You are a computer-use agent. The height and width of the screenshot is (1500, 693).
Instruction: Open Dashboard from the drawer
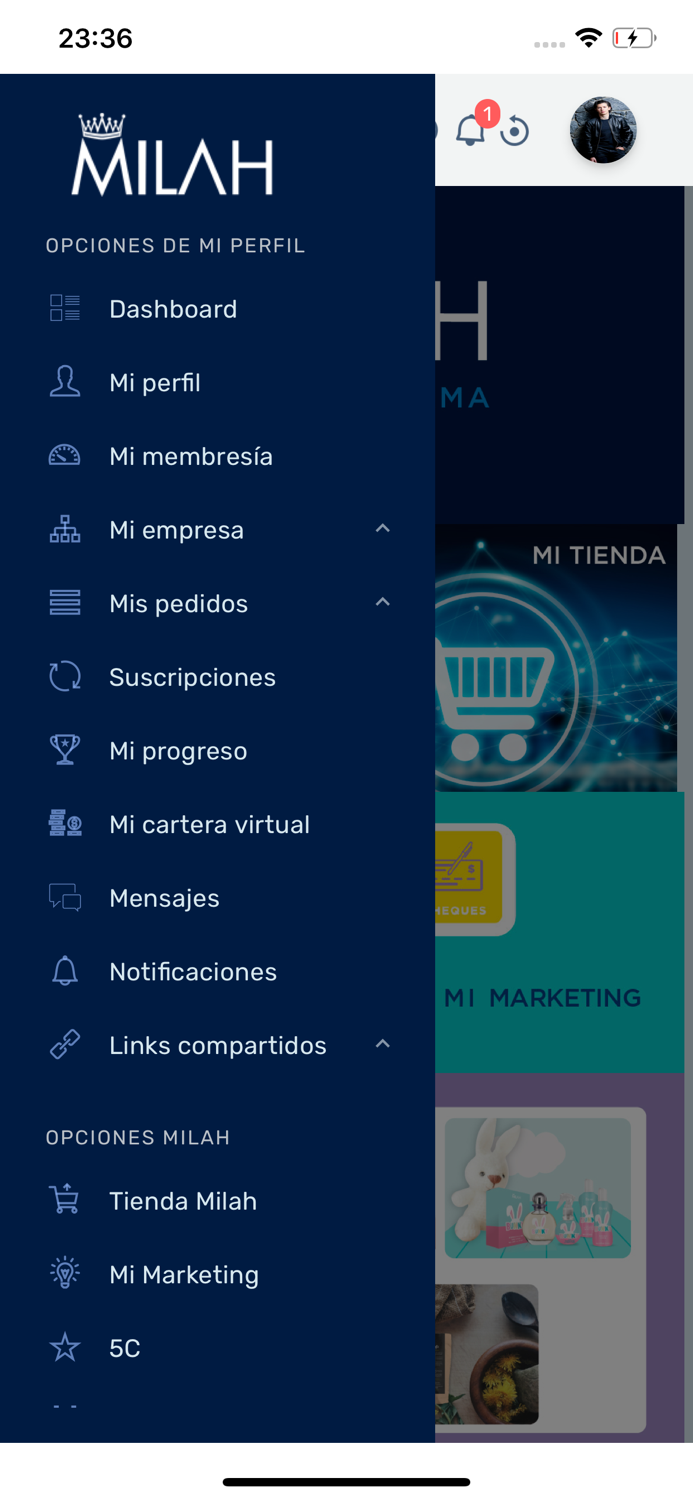pos(173,309)
